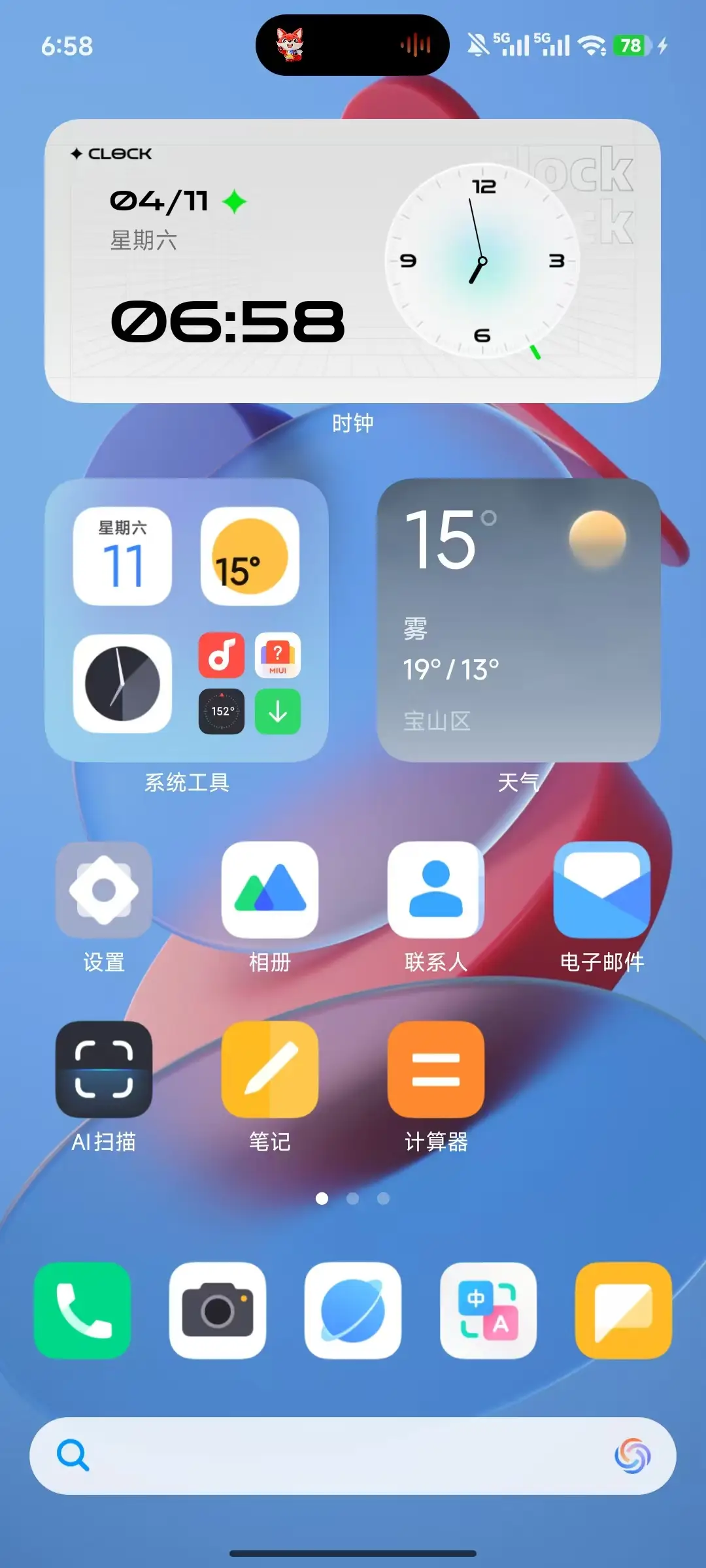Viewport: 706px width, 1568px height.
Task: Open the phone dialer in the dock
Action: click(82, 1311)
